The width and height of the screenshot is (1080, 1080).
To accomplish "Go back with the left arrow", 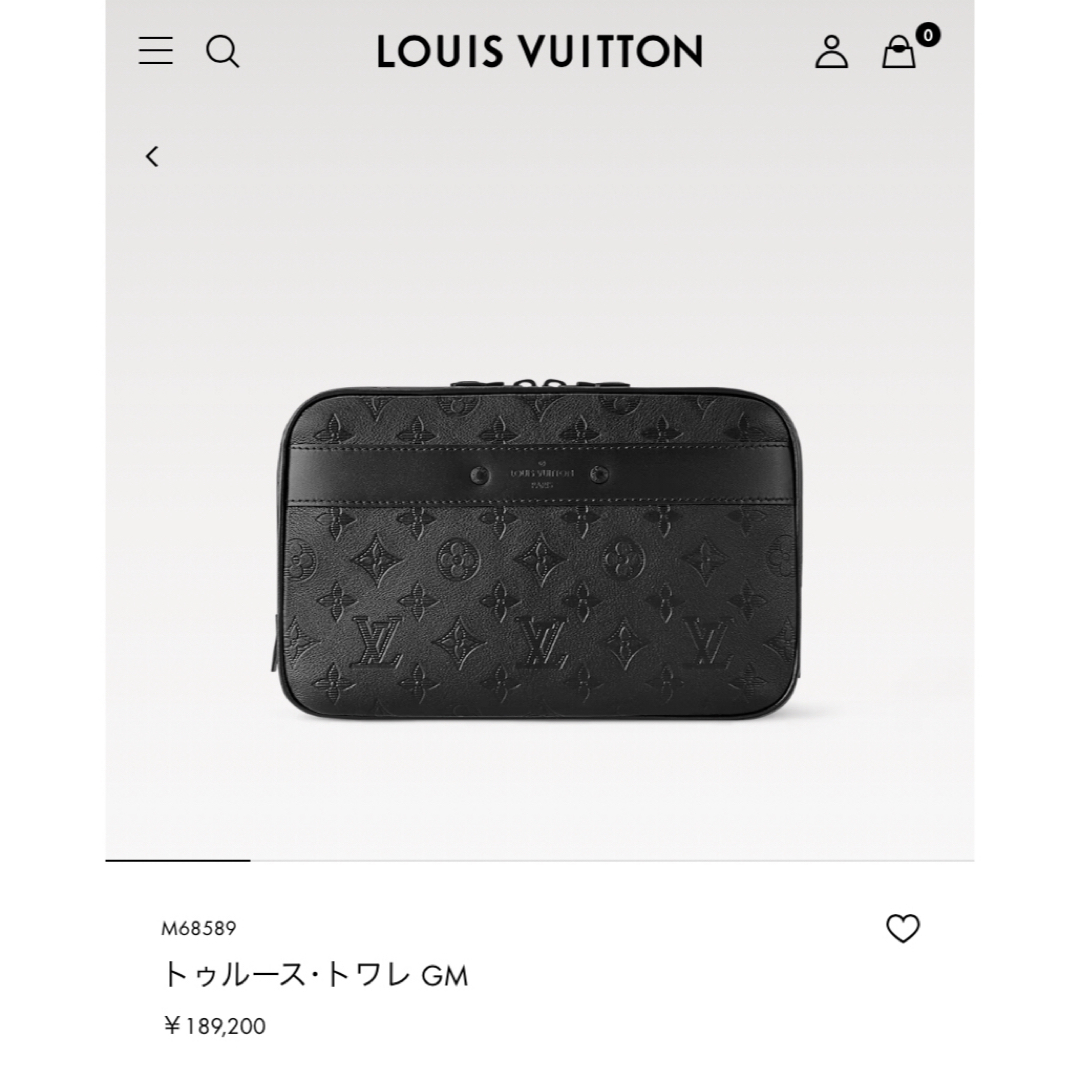I will tap(152, 156).
